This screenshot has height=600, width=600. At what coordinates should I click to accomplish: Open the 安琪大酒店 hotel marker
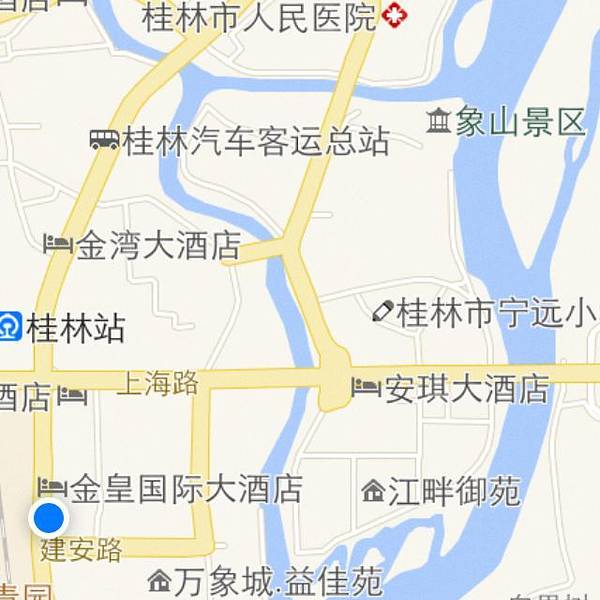[x=365, y=387]
